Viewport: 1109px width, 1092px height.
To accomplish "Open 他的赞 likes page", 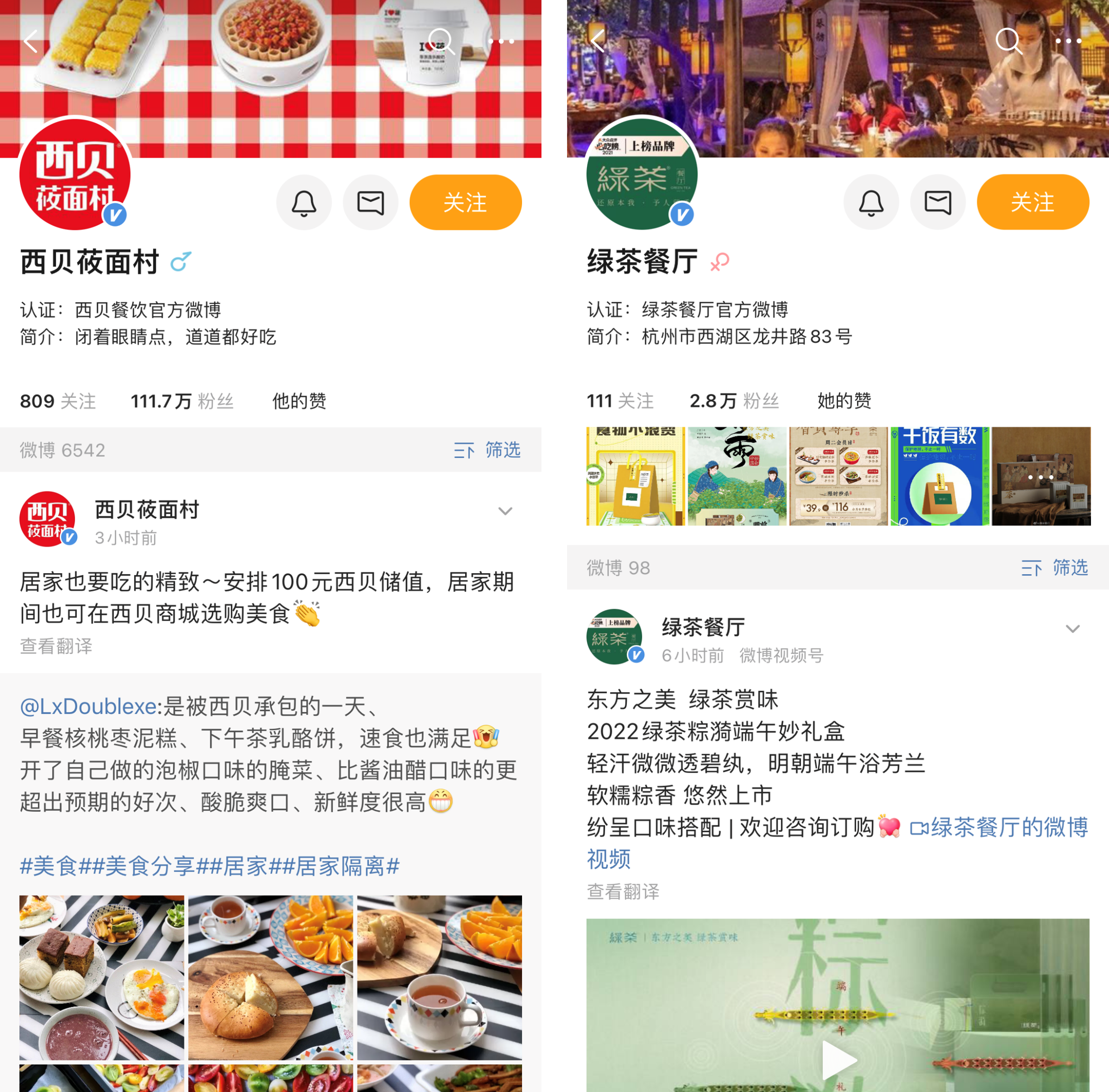I will 299,401.
